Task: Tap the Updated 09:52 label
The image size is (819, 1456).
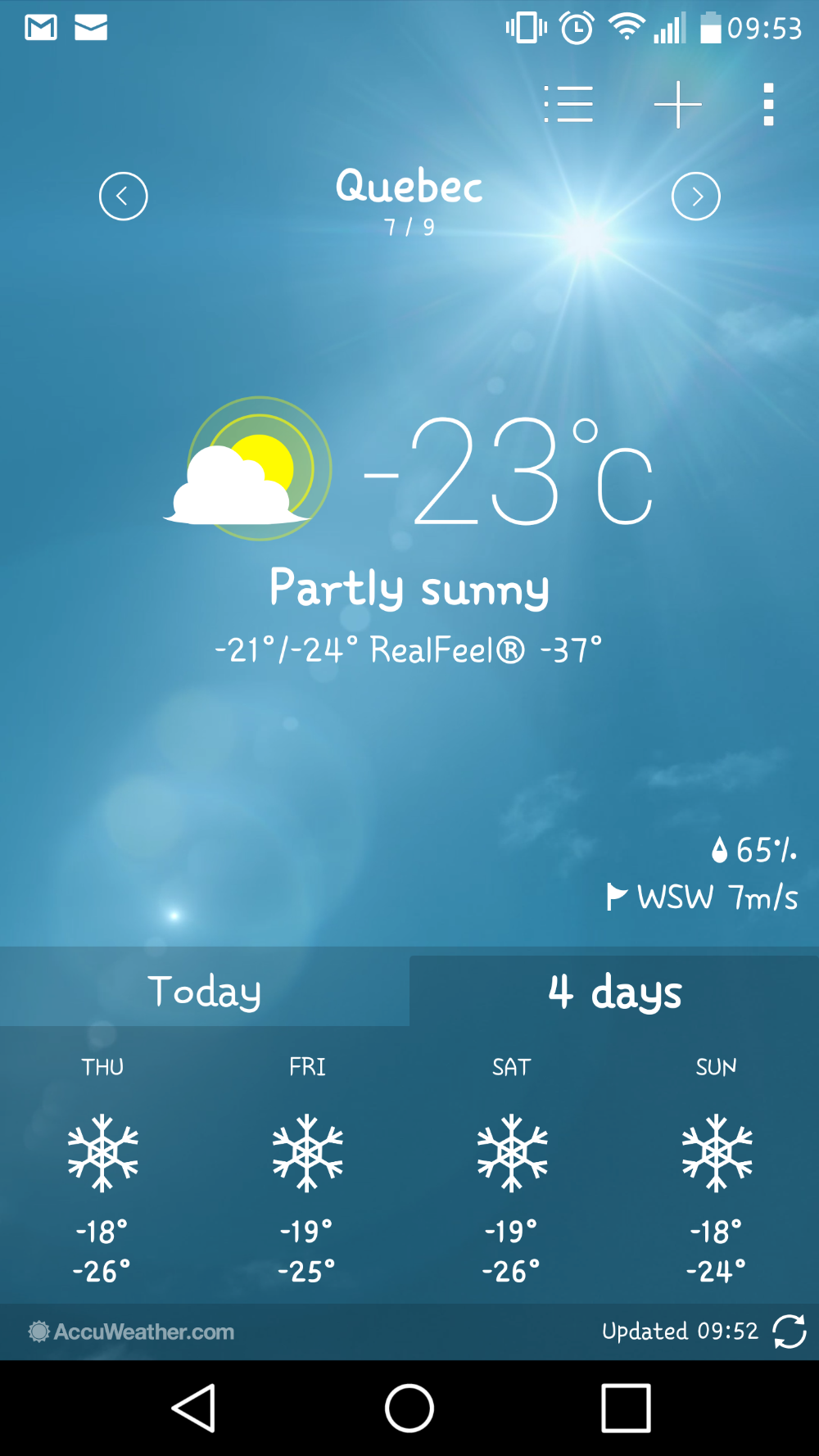Action: pyautogui.click(x=678, y=1332)
